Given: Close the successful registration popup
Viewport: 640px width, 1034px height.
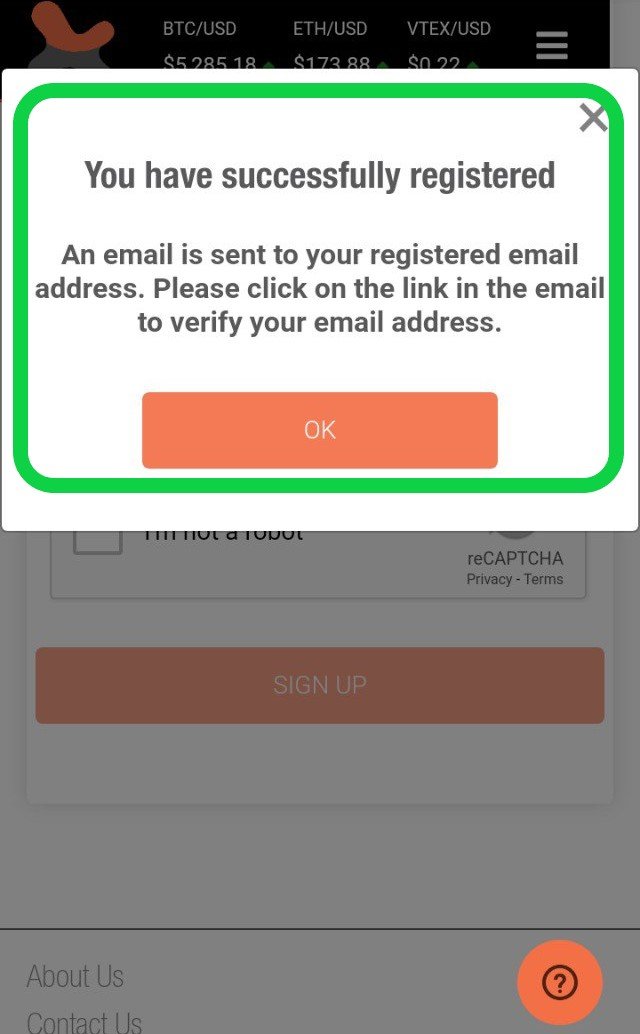Looking at the screenshot, I should [593, 118].
